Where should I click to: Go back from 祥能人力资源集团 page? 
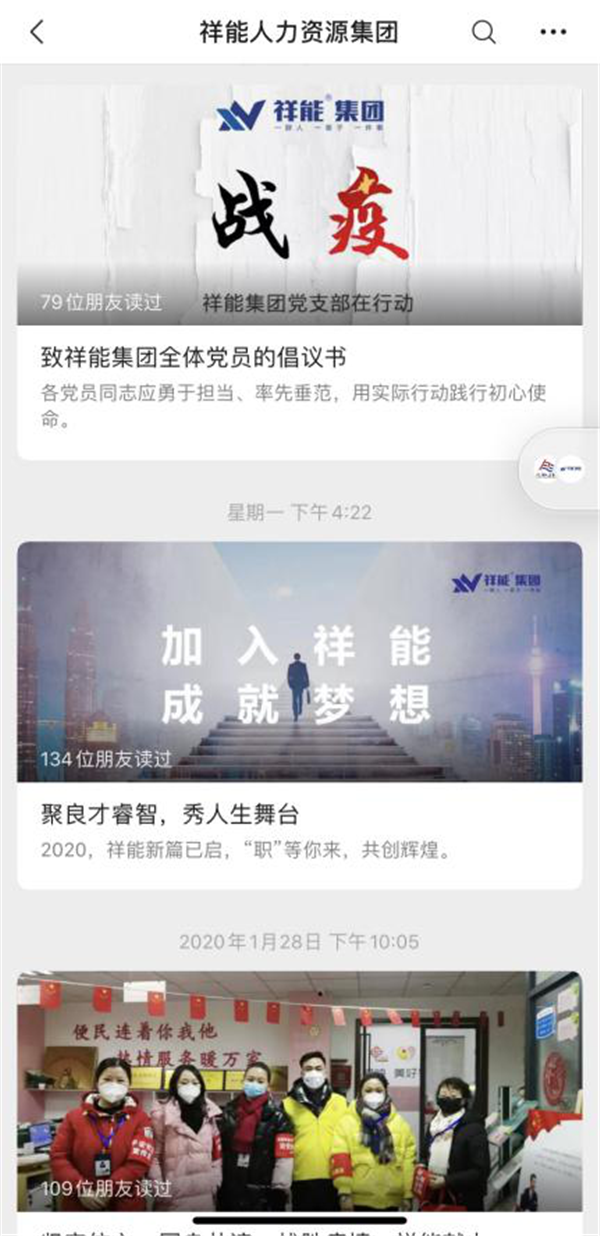pos(37,32)
